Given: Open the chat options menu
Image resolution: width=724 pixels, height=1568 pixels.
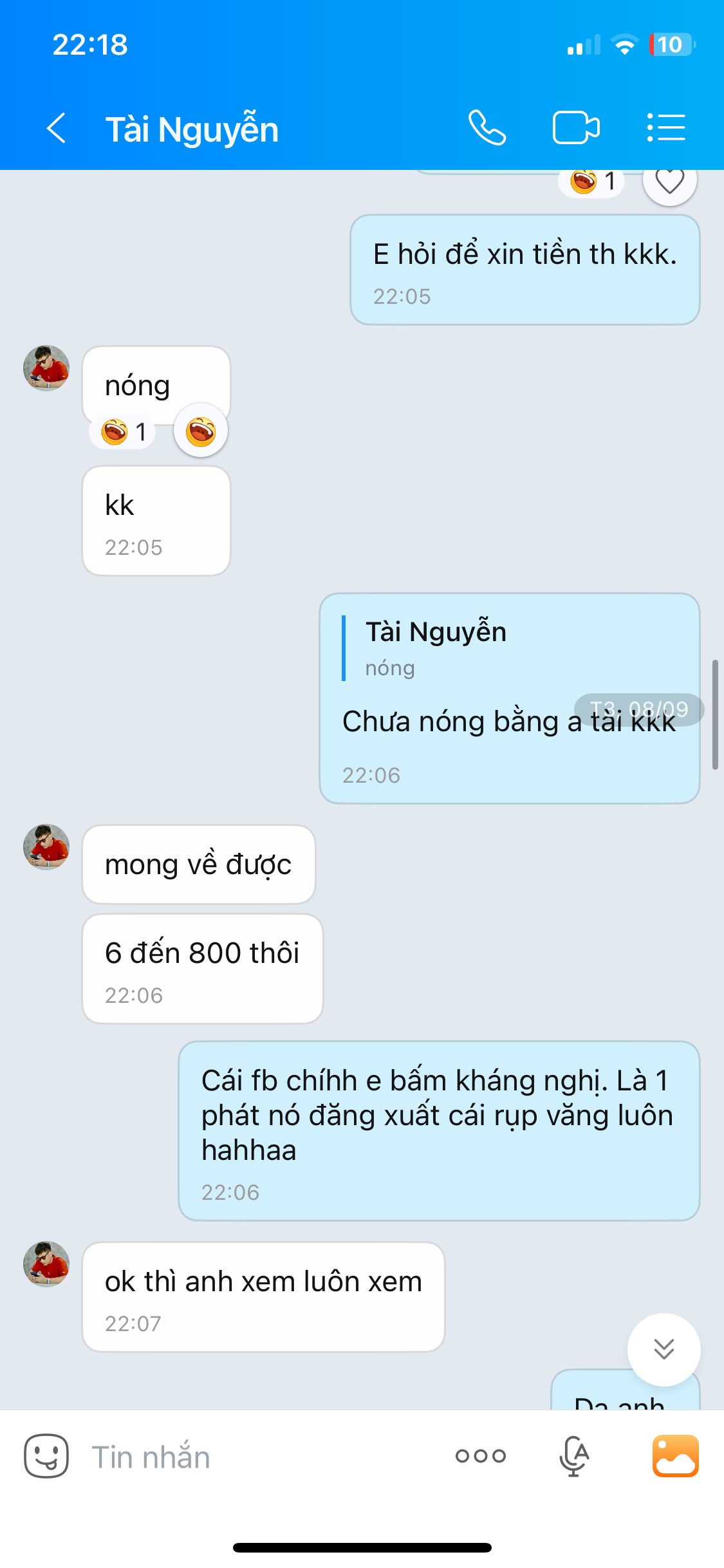Looking at the screenshot, I should pos(666,127).
